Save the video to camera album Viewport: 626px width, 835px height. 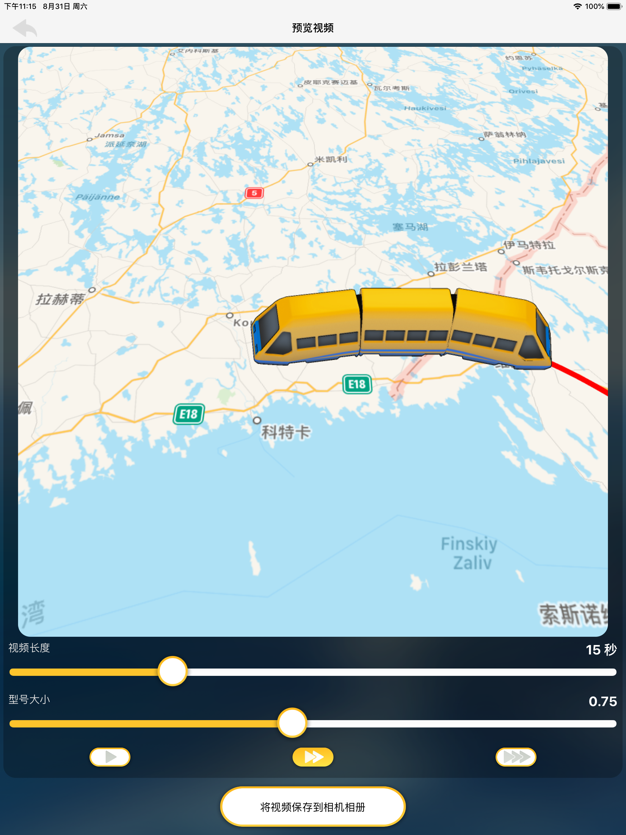313,807
